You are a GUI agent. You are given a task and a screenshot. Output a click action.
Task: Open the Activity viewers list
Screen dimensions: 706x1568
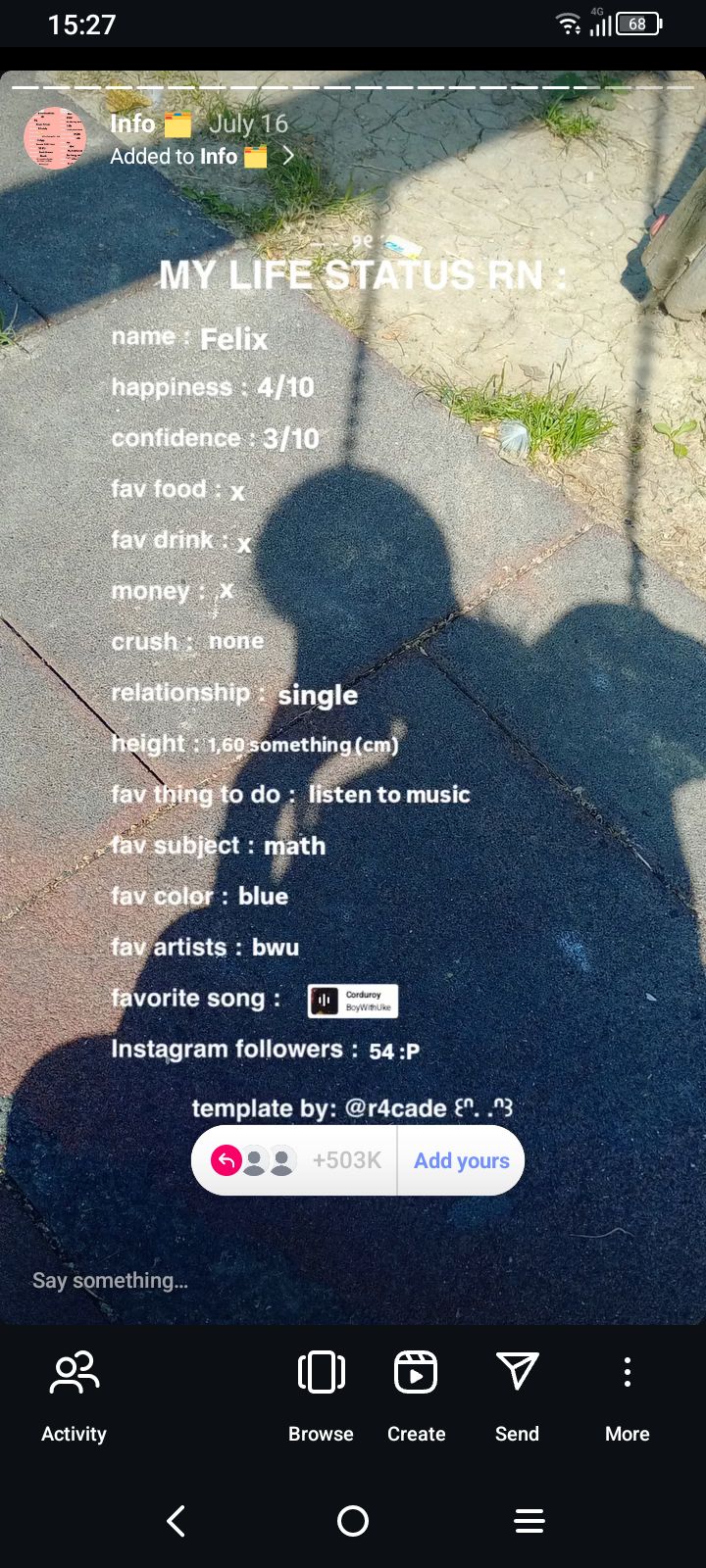click(75, 1393)
